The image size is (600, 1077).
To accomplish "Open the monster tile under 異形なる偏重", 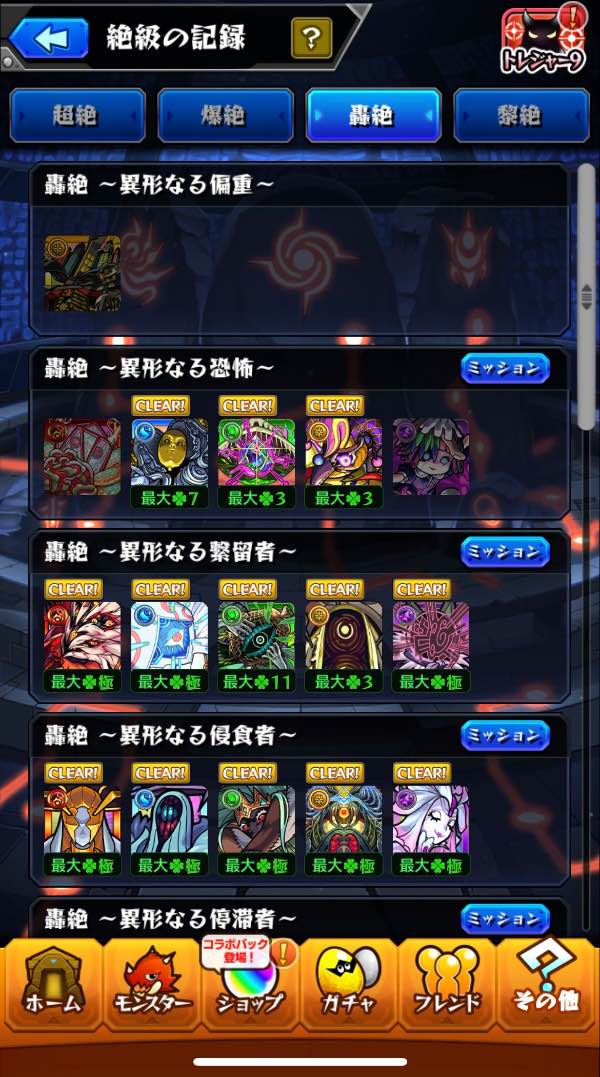I will (x=82, y=273).
